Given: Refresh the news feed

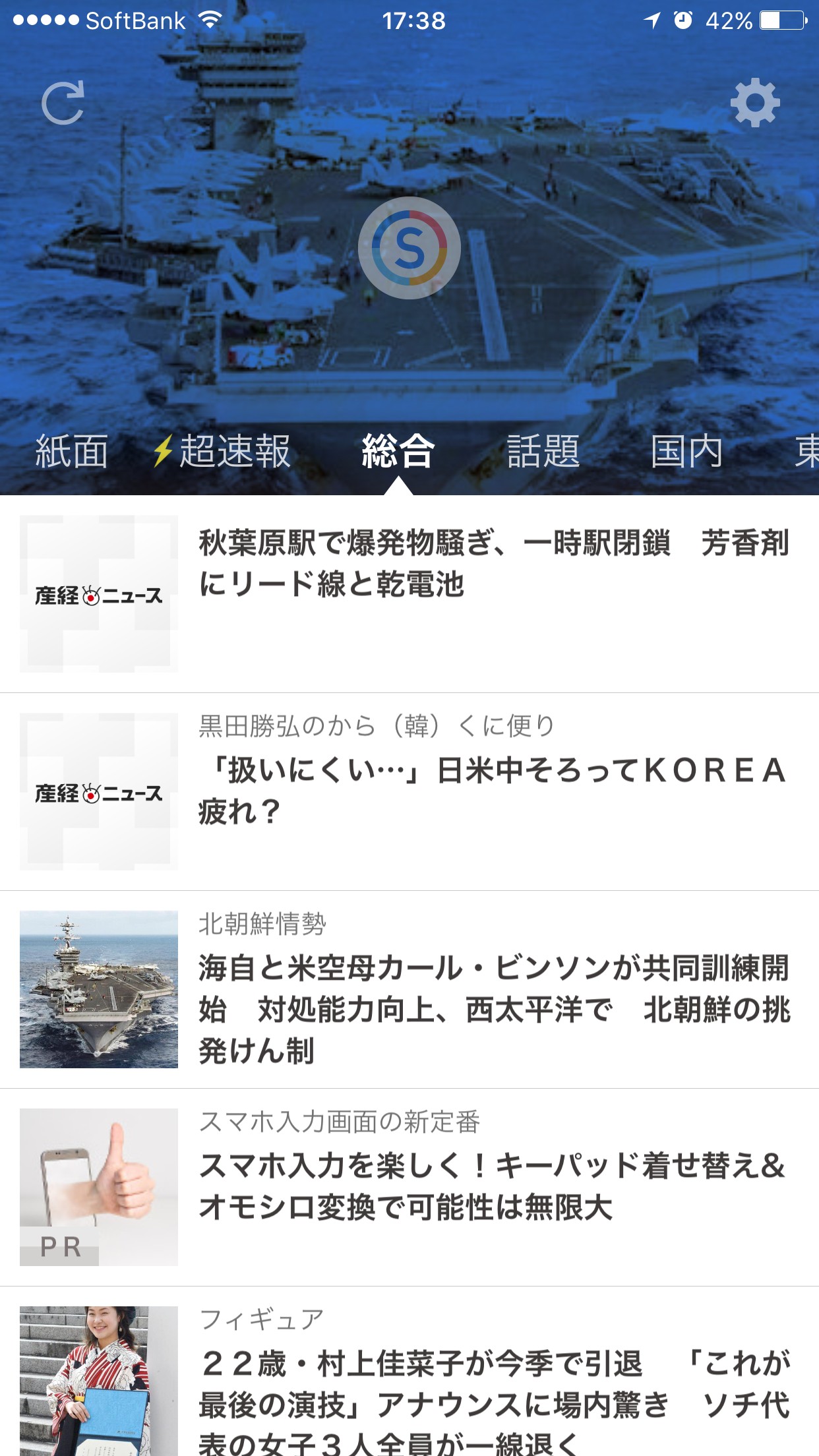Looking at the screenshot, I should [x=63, y=103].
